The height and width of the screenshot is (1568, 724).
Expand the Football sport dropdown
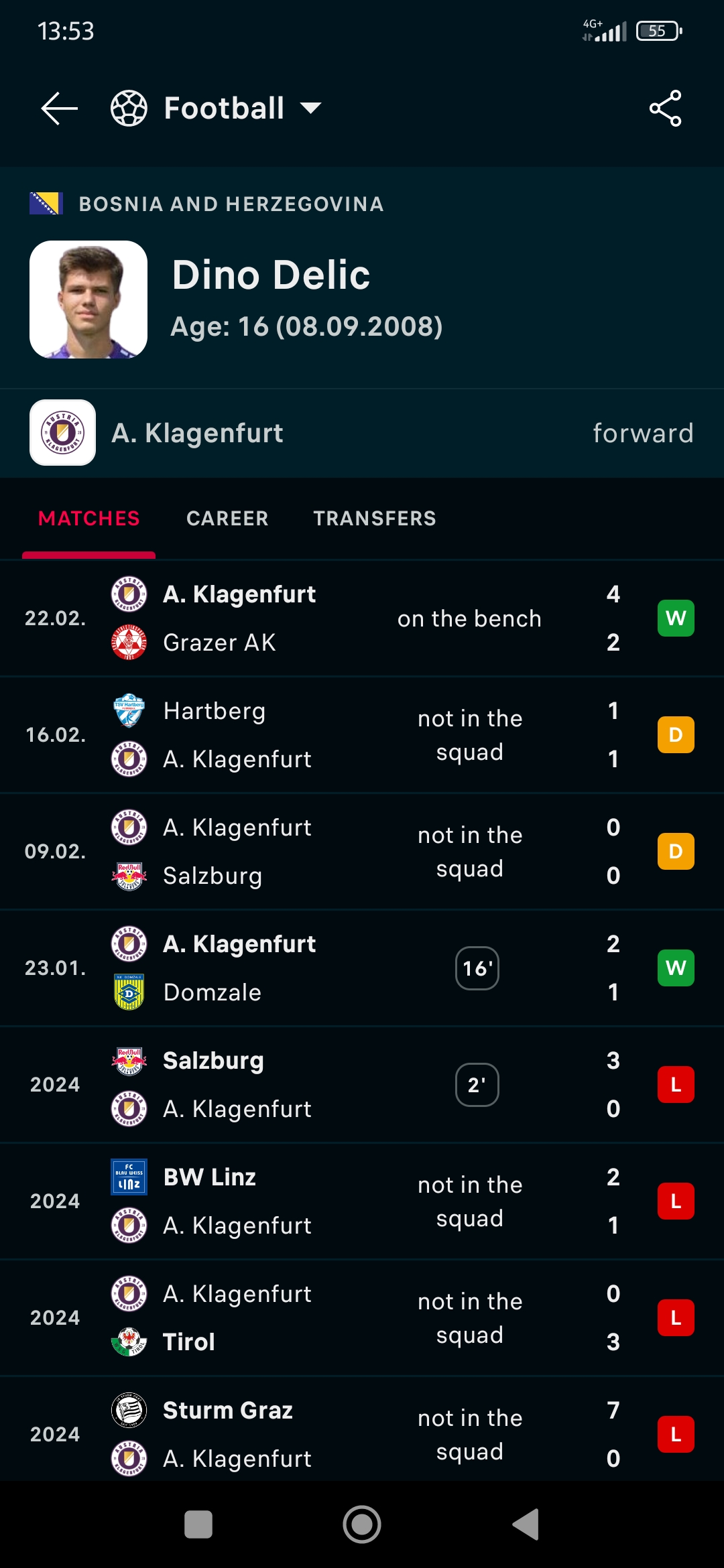(216, 109)
